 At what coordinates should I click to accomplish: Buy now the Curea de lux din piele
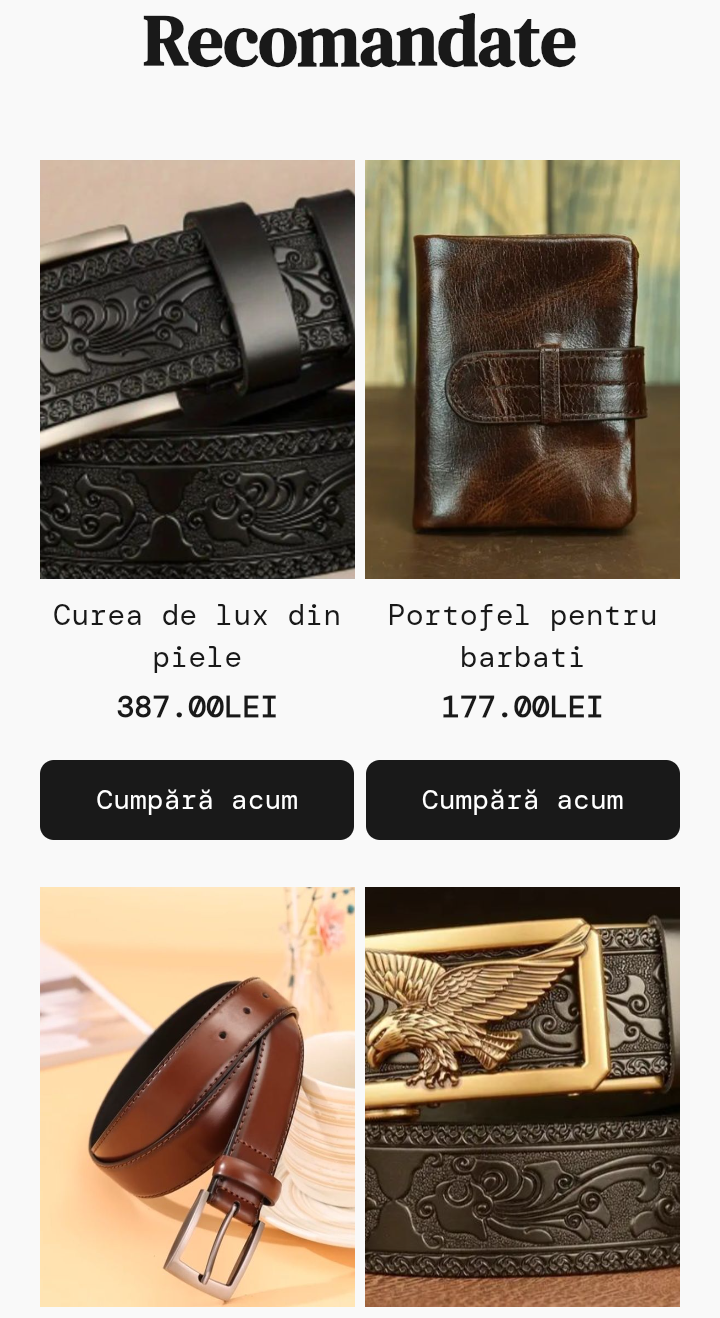197,800
